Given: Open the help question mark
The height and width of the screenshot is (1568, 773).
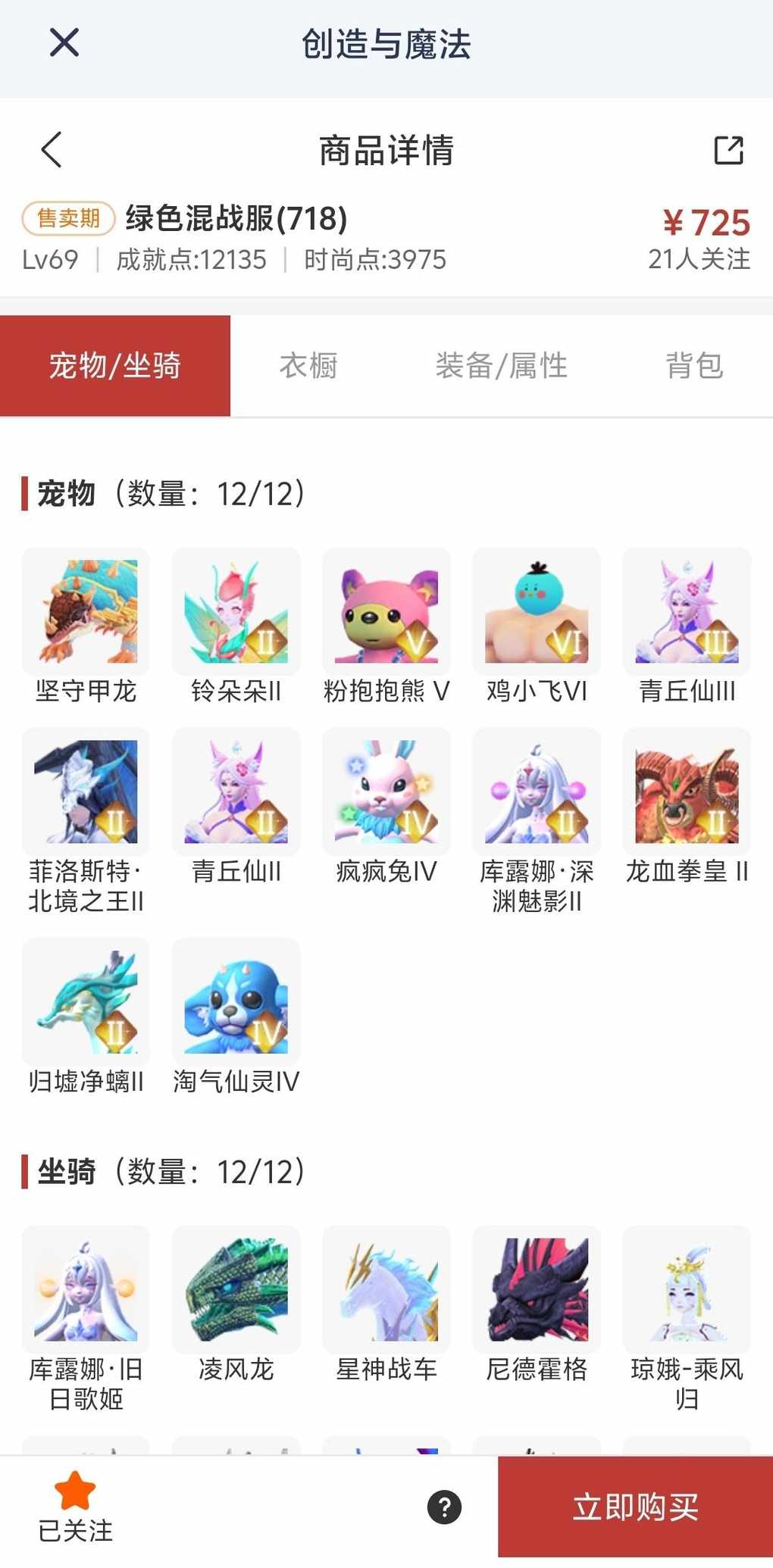Looking at the screenshot, I should (x=444, y=1507).
